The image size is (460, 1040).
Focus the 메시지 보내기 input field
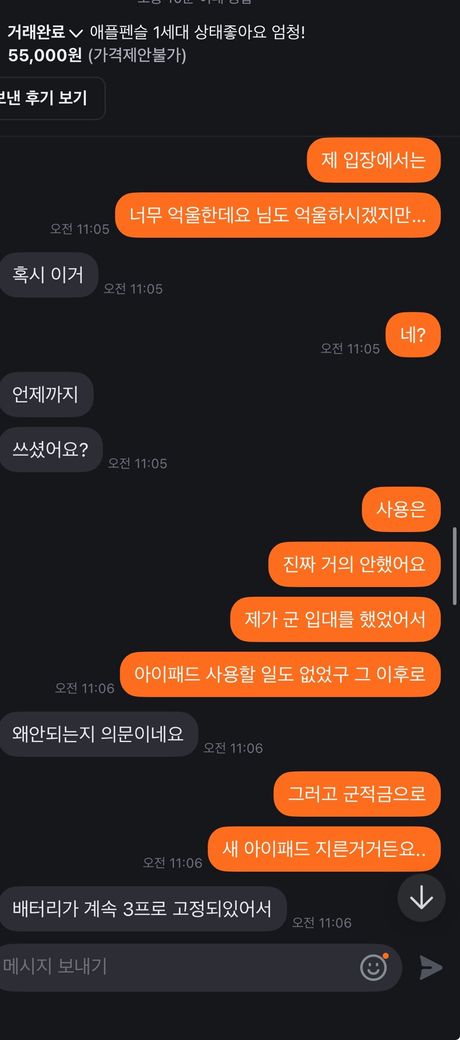pyautogui.click(x=179, y=967)
